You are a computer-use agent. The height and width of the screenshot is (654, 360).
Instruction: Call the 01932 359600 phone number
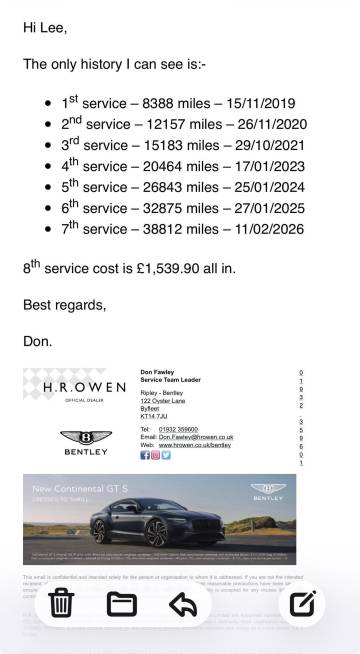pos(178,429)
